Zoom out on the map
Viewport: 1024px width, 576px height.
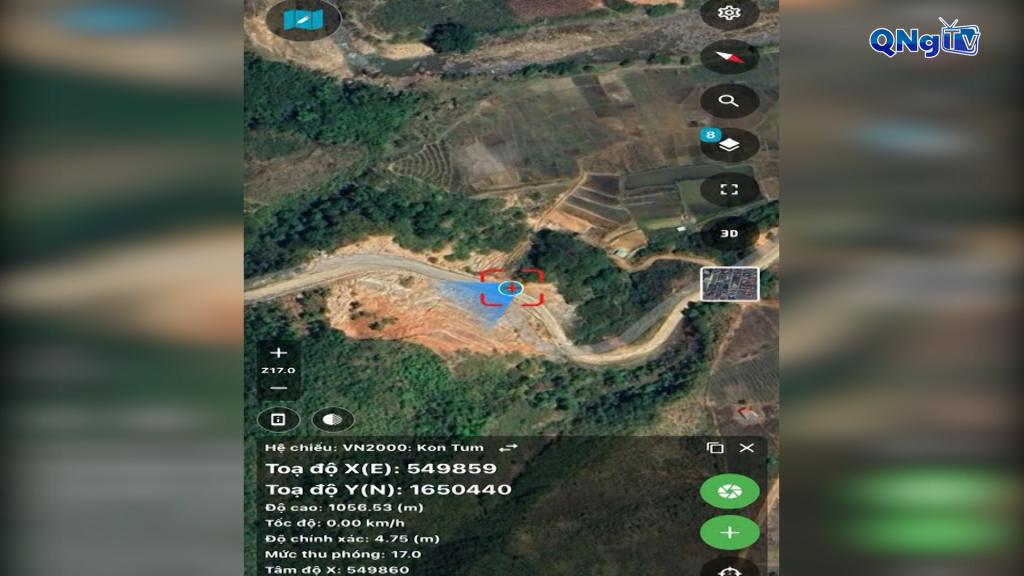coord(278,388)
